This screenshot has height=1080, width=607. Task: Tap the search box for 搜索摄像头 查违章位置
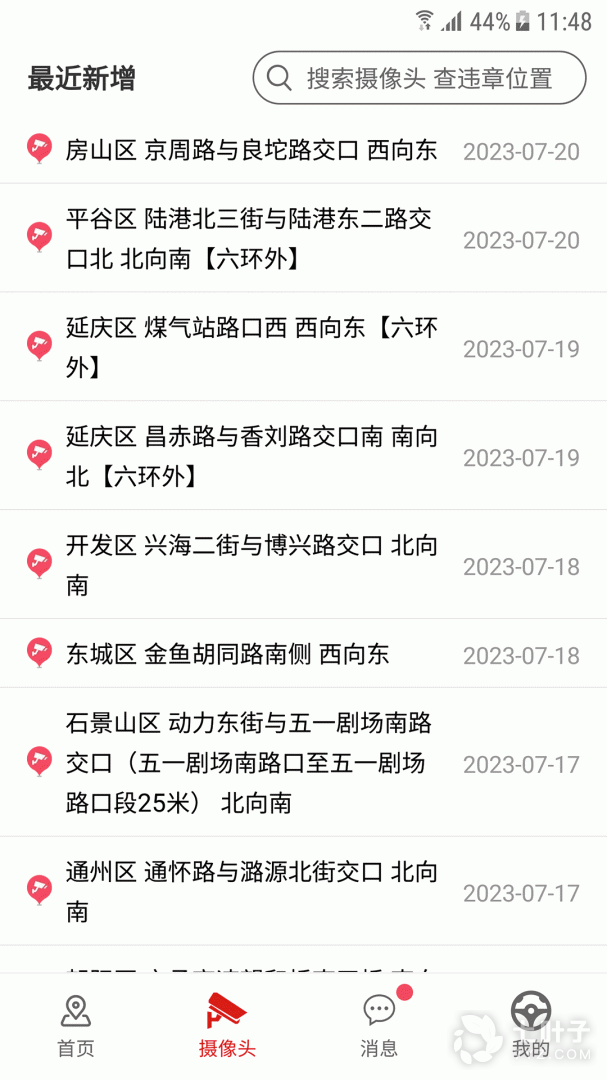(420, 78)
